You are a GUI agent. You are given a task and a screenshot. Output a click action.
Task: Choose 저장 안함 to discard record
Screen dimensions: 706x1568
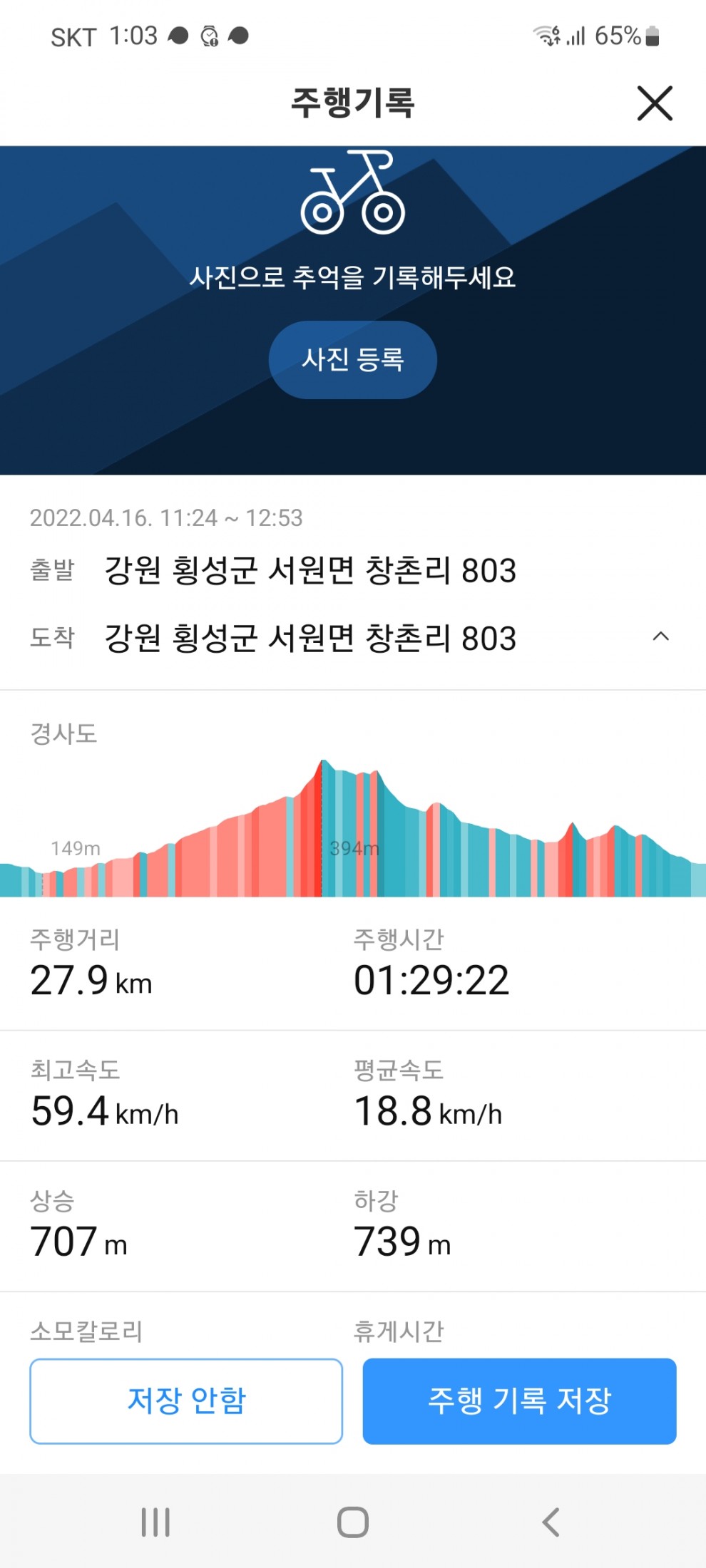186,1401
